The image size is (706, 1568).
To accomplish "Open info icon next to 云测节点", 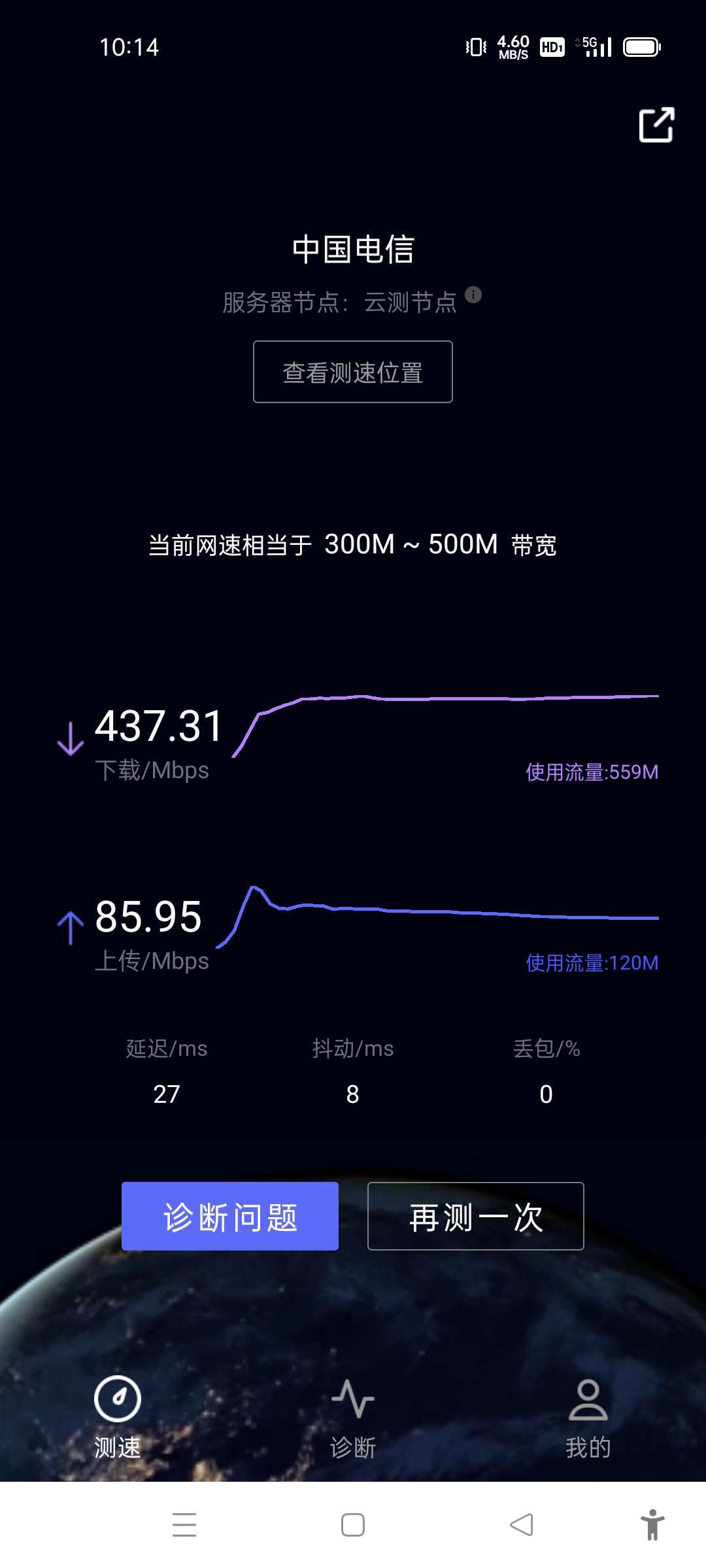I will 473,295.
